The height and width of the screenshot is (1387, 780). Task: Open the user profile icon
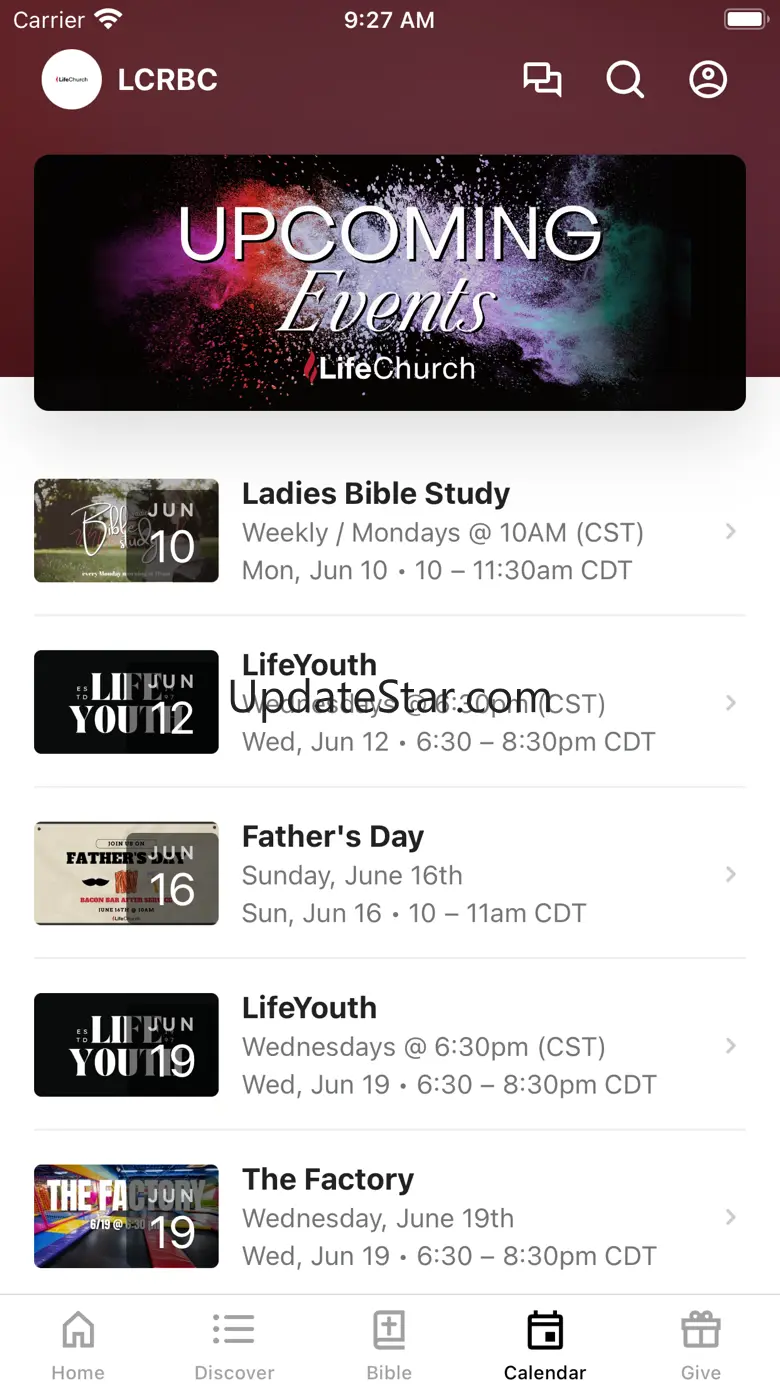[708, 79]
